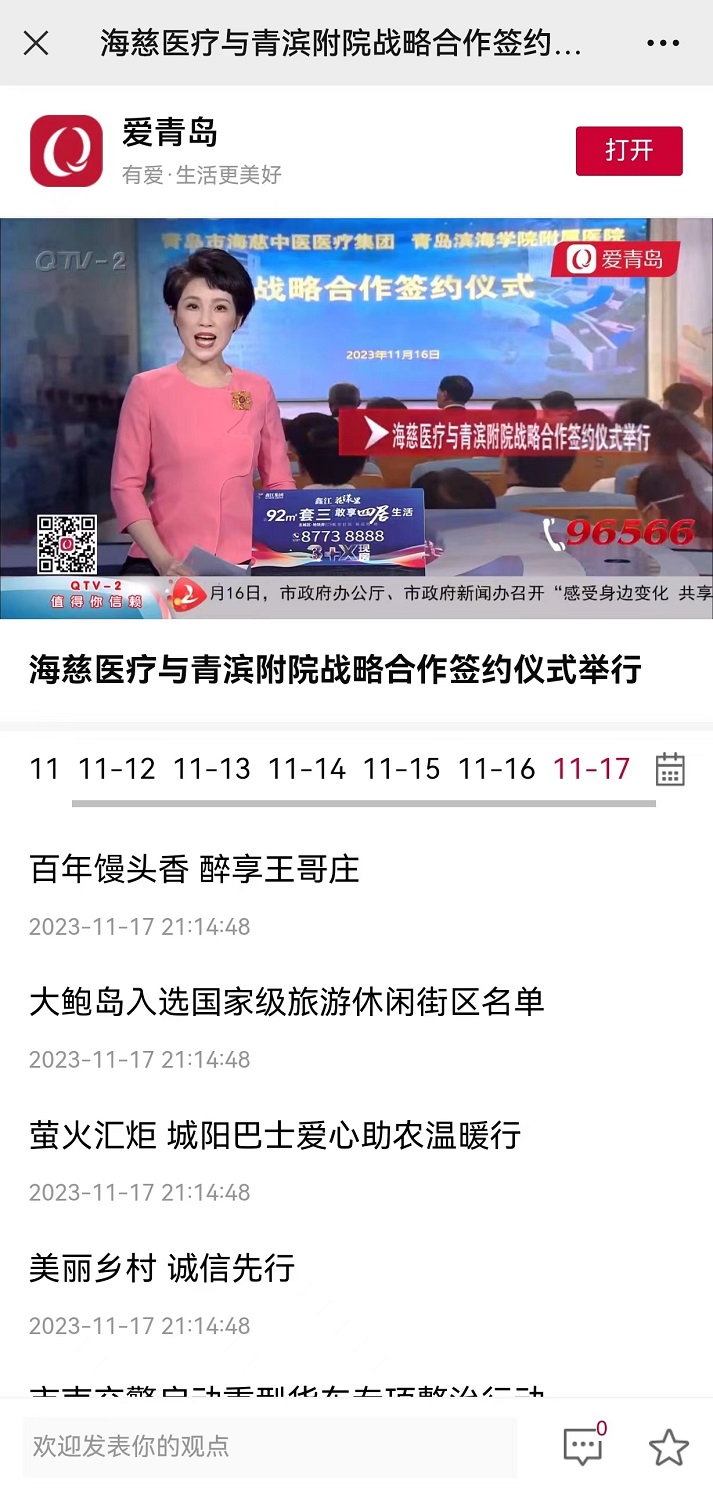Tap the comment field 欢迎发表你的观点
The image size is (713, 1496).
(x=270, y=1446)
